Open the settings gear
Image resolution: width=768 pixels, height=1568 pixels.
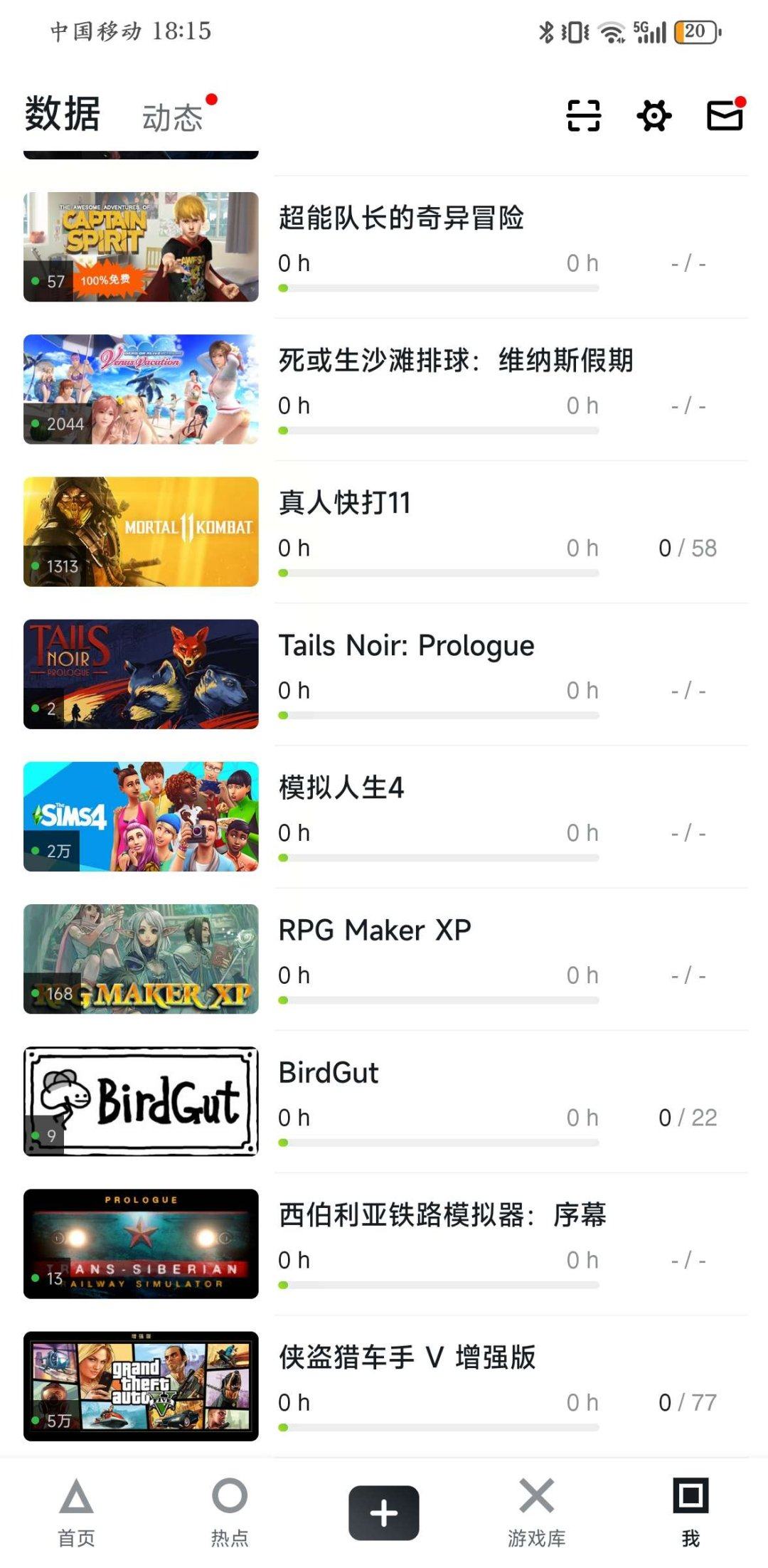654,115
